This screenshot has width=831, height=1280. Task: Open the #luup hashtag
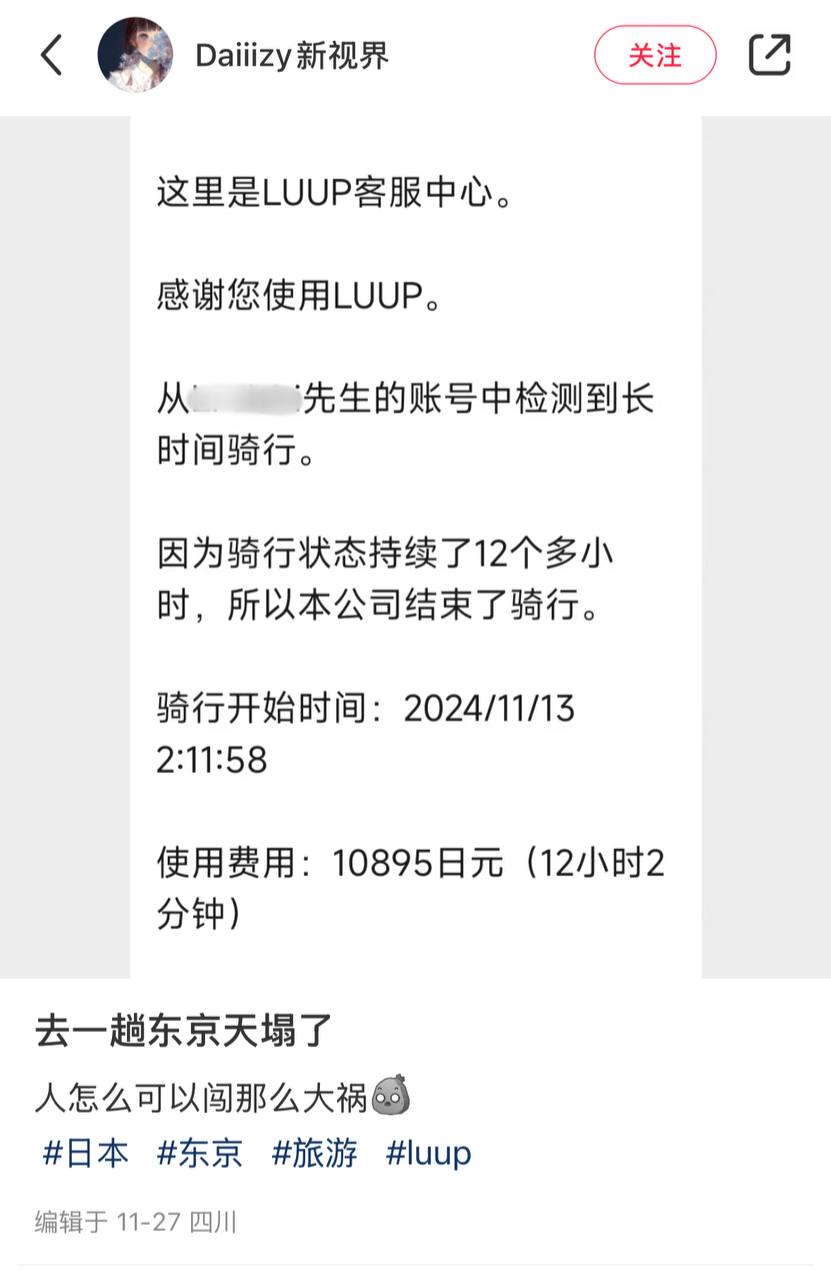point(428,1153)
